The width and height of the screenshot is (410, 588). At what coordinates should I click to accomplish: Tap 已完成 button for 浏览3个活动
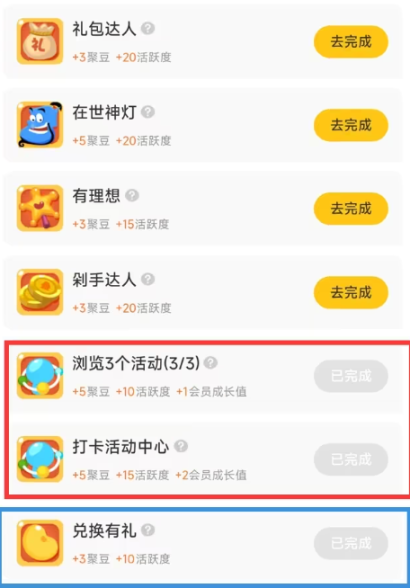351,376
